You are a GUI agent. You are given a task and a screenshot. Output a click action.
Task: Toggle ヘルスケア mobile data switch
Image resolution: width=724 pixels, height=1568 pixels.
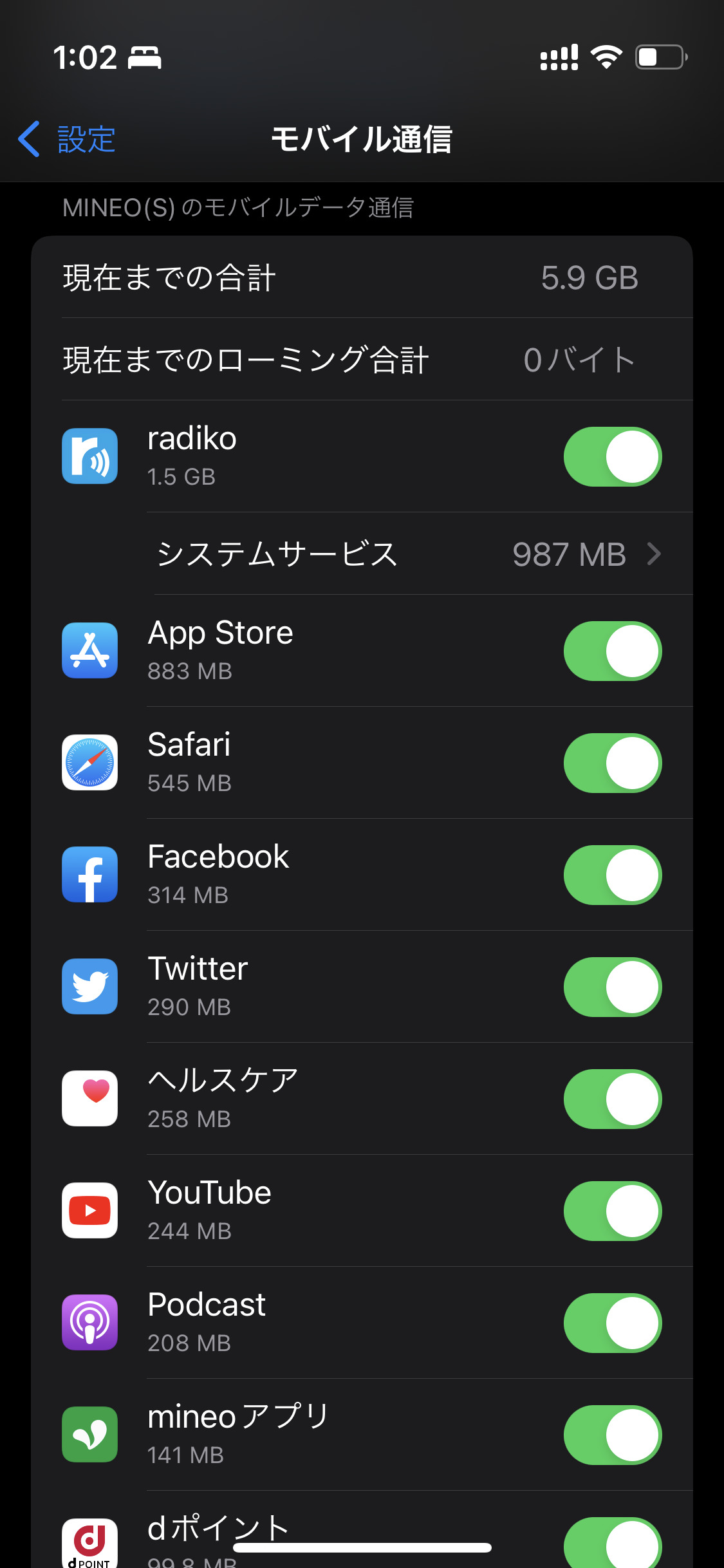pos(612,1099)
